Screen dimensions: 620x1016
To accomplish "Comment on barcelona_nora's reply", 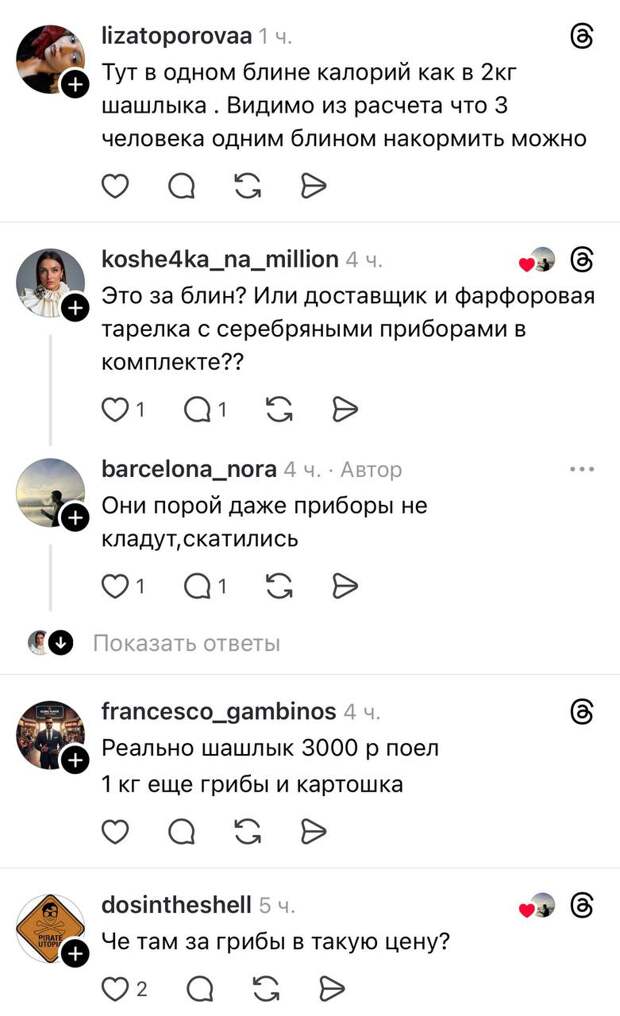I will click(198, 586).
